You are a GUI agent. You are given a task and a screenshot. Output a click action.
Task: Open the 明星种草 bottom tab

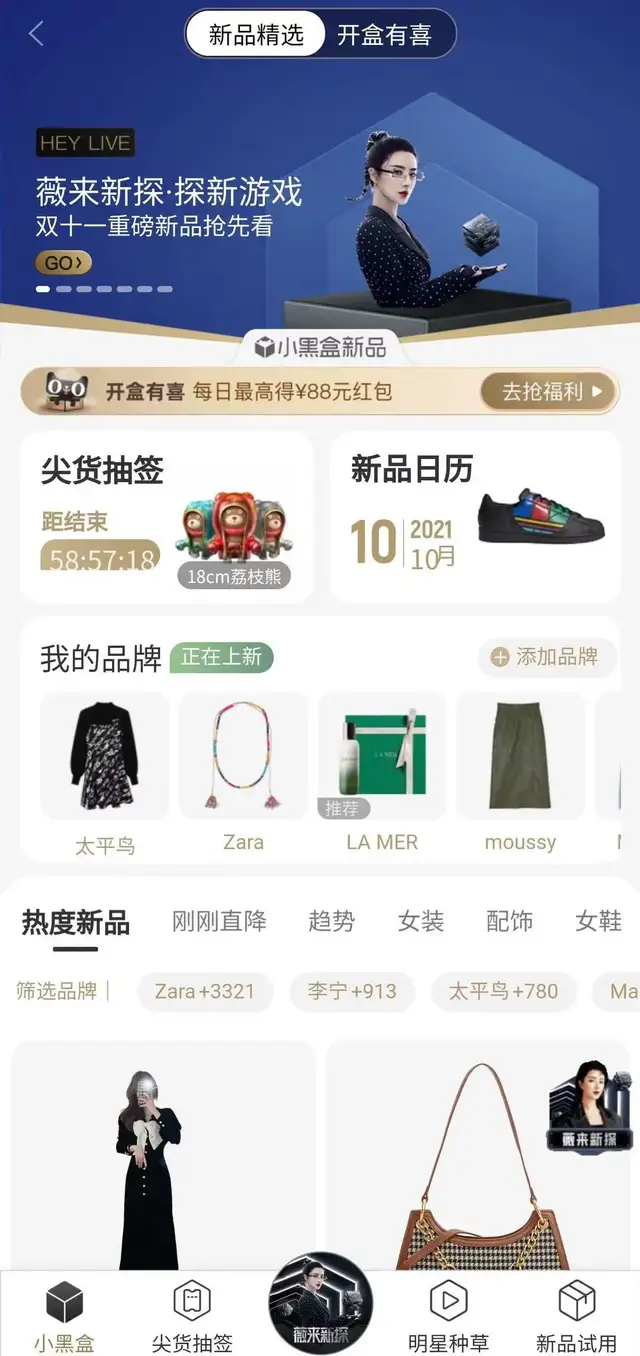[448, 1316]
